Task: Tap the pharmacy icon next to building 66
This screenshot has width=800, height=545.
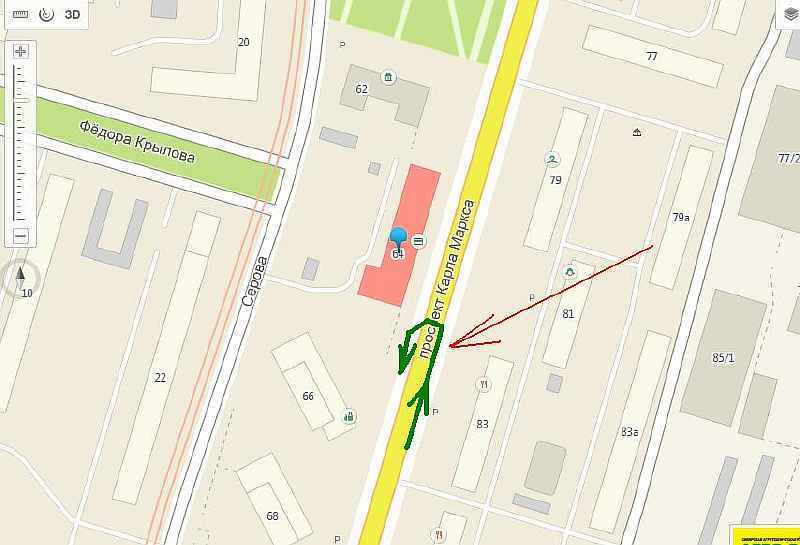Action: pos(349,416)
